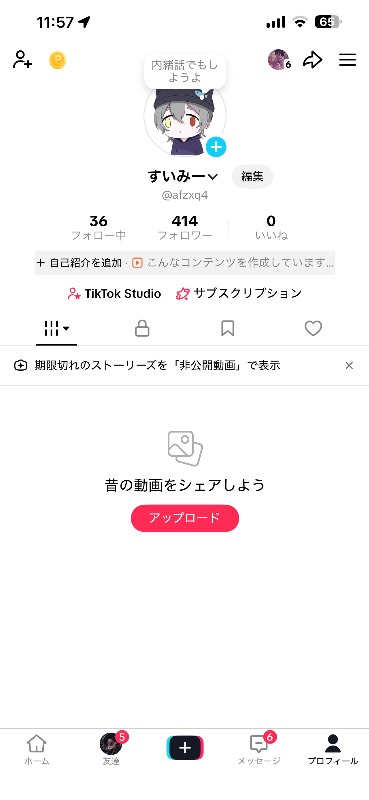Dismiss the expired stories banner
369x800 pixels.
point(349,365)
